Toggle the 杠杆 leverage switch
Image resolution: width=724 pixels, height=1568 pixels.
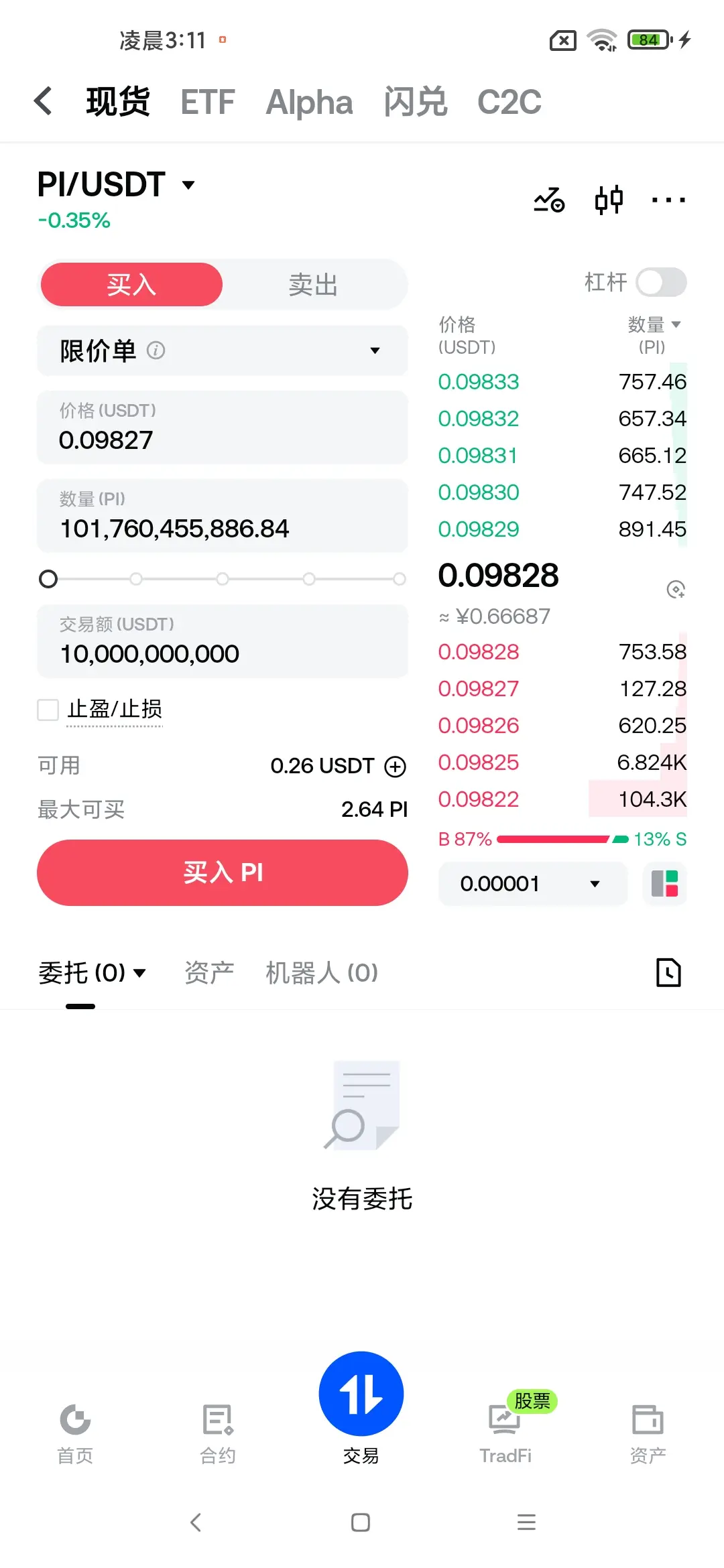tap(661, 282)
